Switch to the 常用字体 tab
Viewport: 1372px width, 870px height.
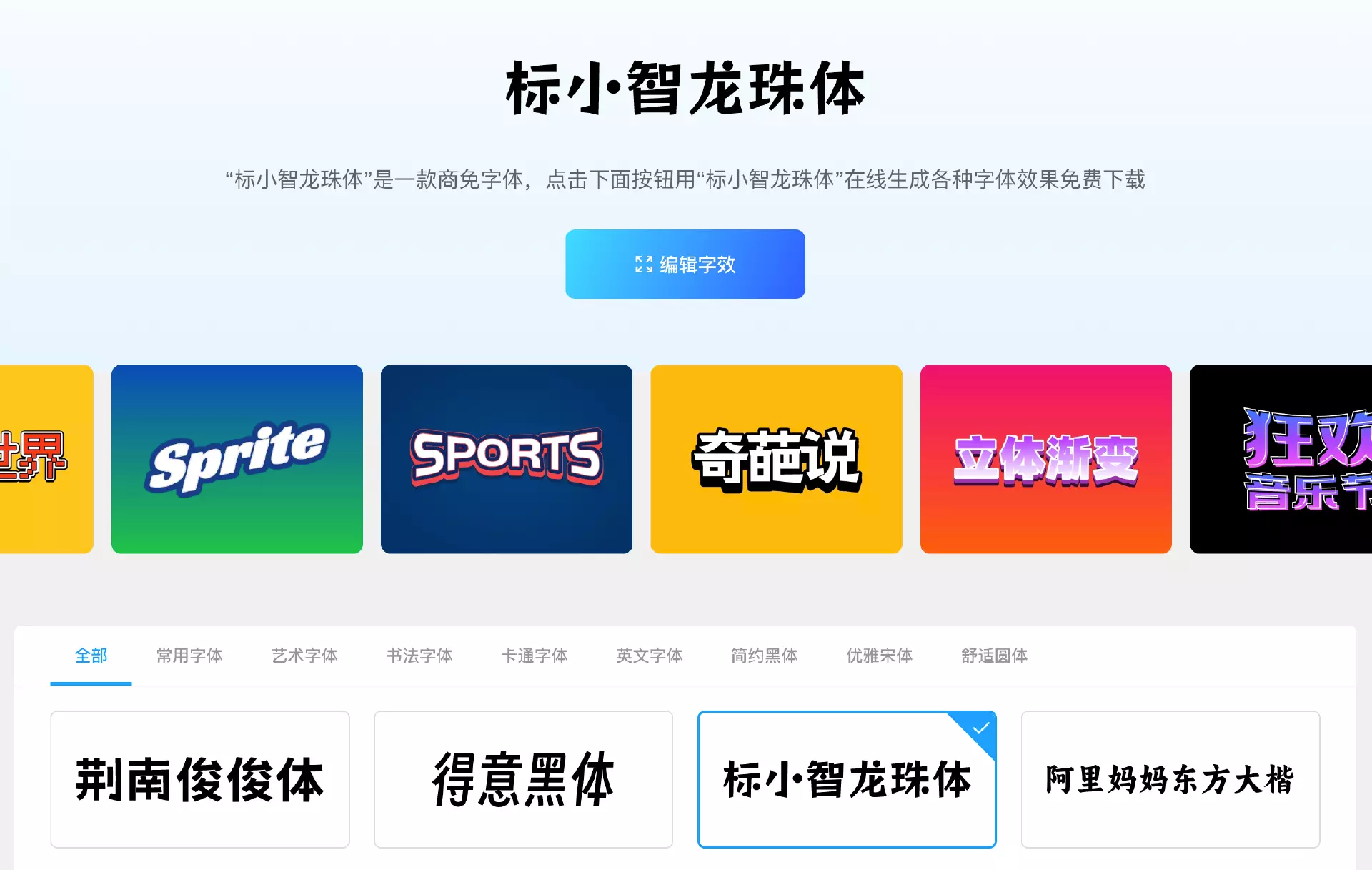point(189,656)
